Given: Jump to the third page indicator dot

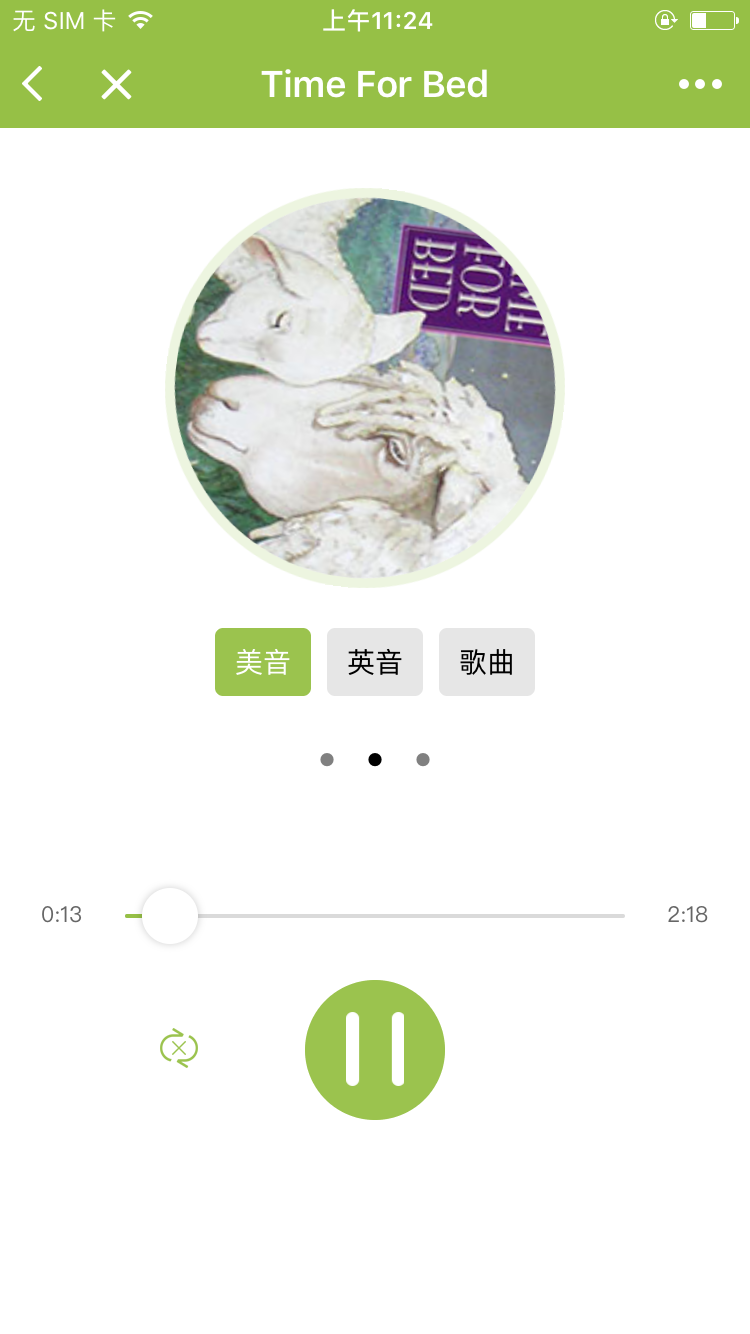Looking at the screenshot, I should [423, 760].
